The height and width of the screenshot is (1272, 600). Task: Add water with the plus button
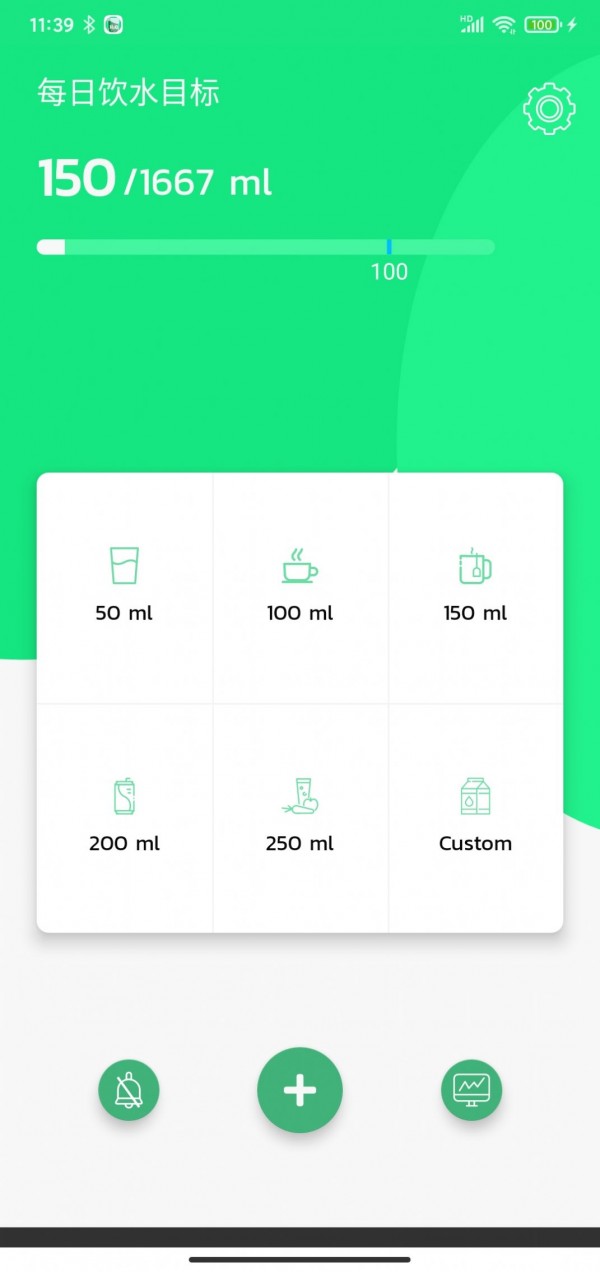300,1090
